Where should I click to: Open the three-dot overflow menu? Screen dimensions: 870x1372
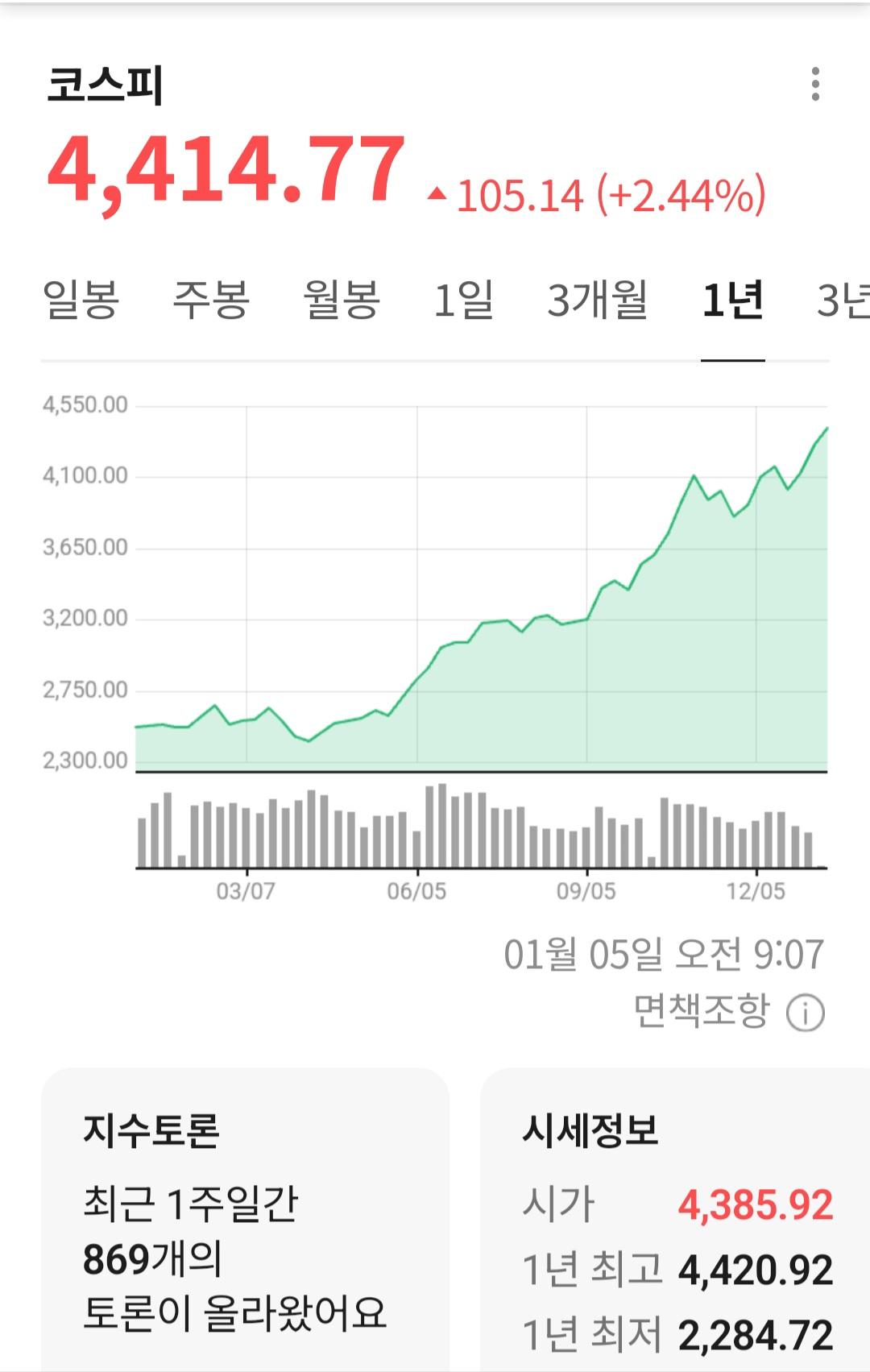[815, 85]
